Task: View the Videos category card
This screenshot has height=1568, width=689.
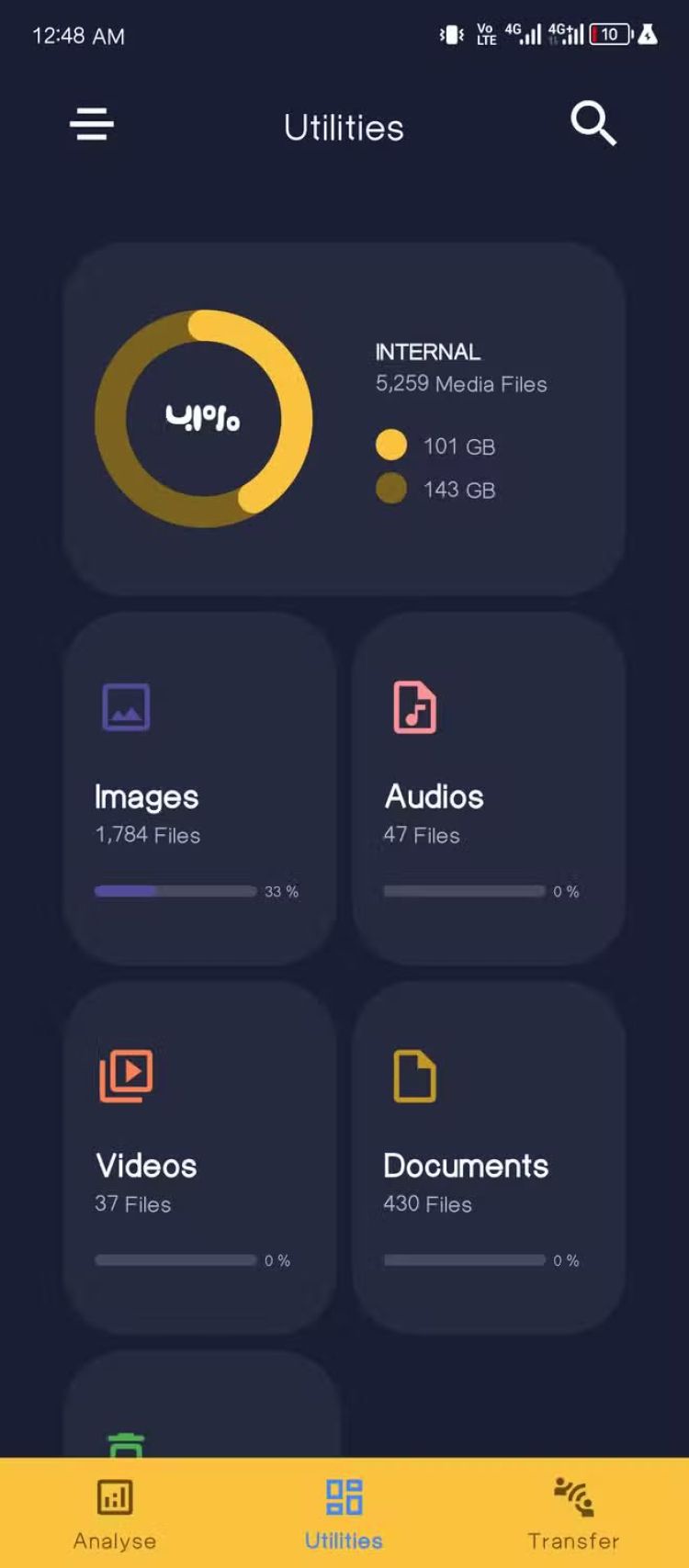Action: 199,1156
